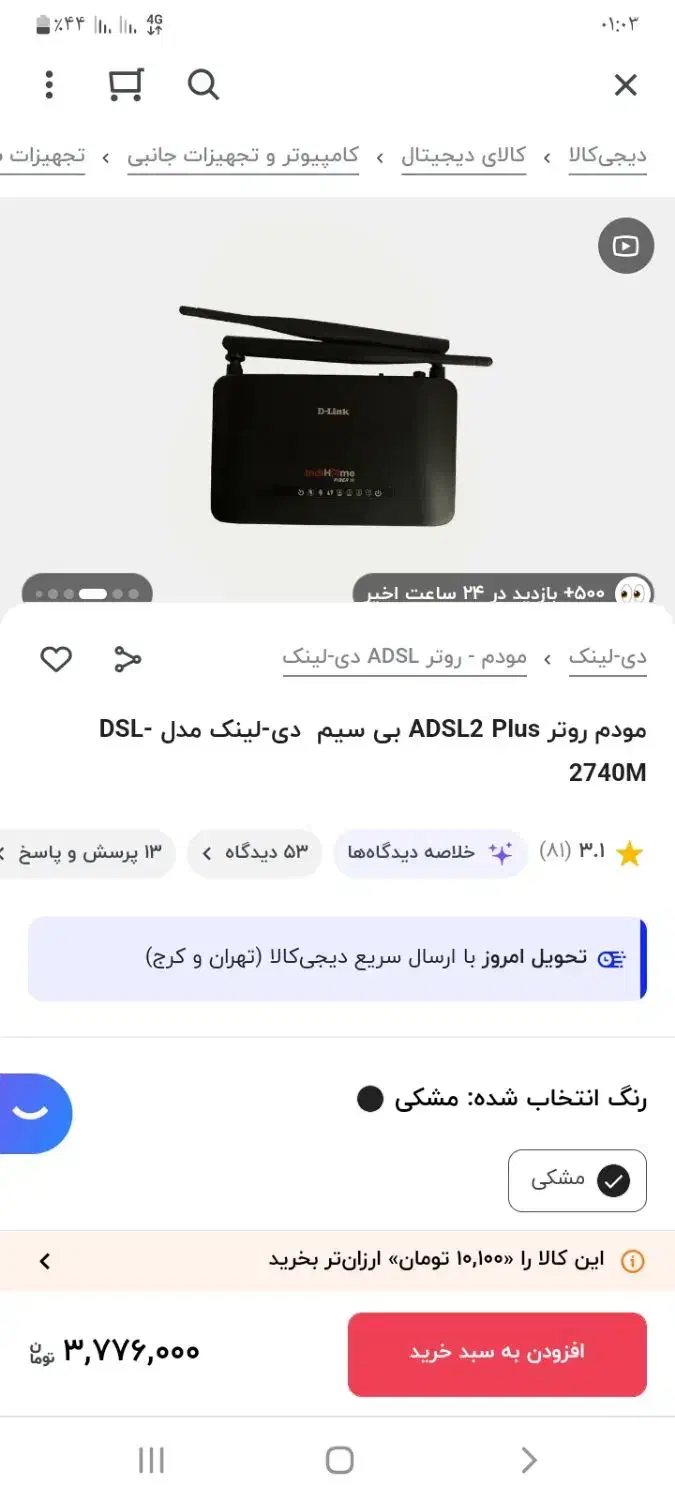Open the three-dot overflow menu
The width and height of the screenshot is (675, 1500).
(x=49, y=85)
